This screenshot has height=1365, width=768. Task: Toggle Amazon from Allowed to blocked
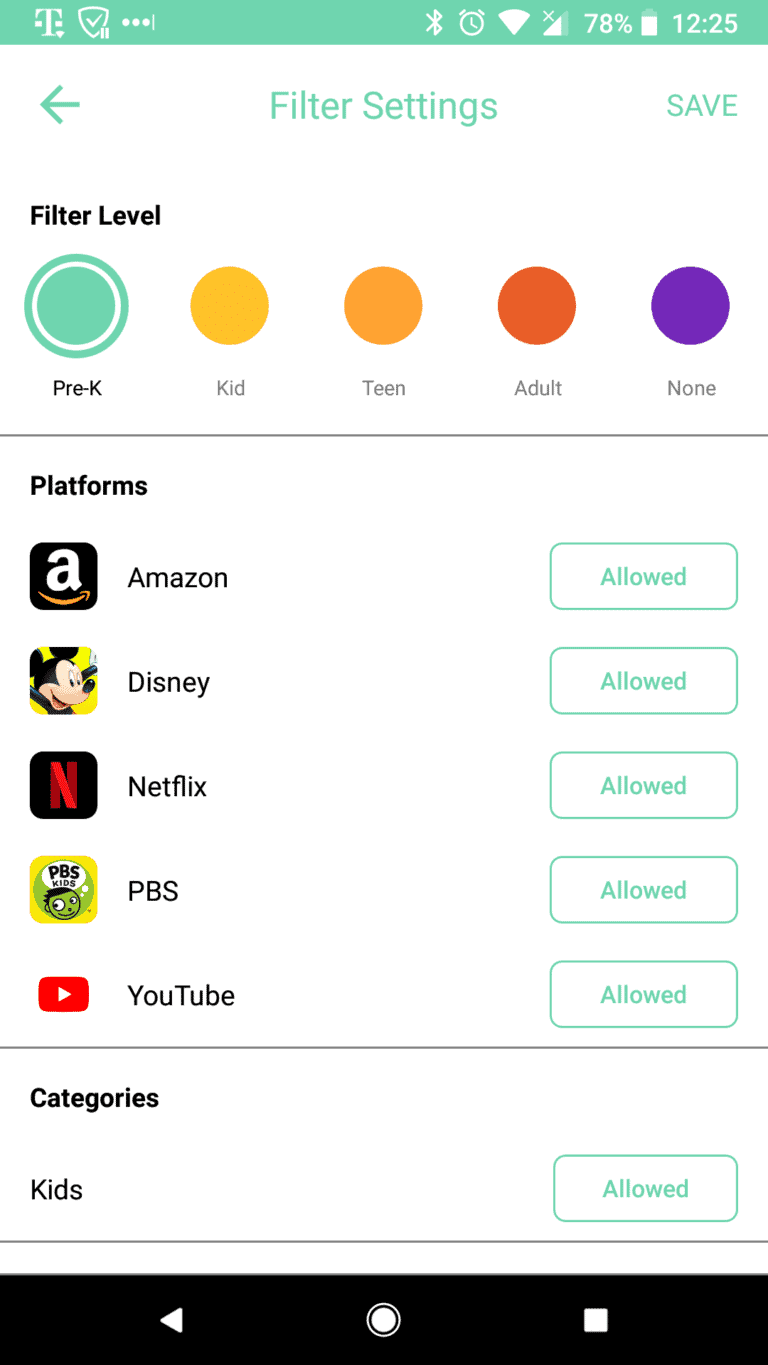pyautogui.click(x=643, y=576)
